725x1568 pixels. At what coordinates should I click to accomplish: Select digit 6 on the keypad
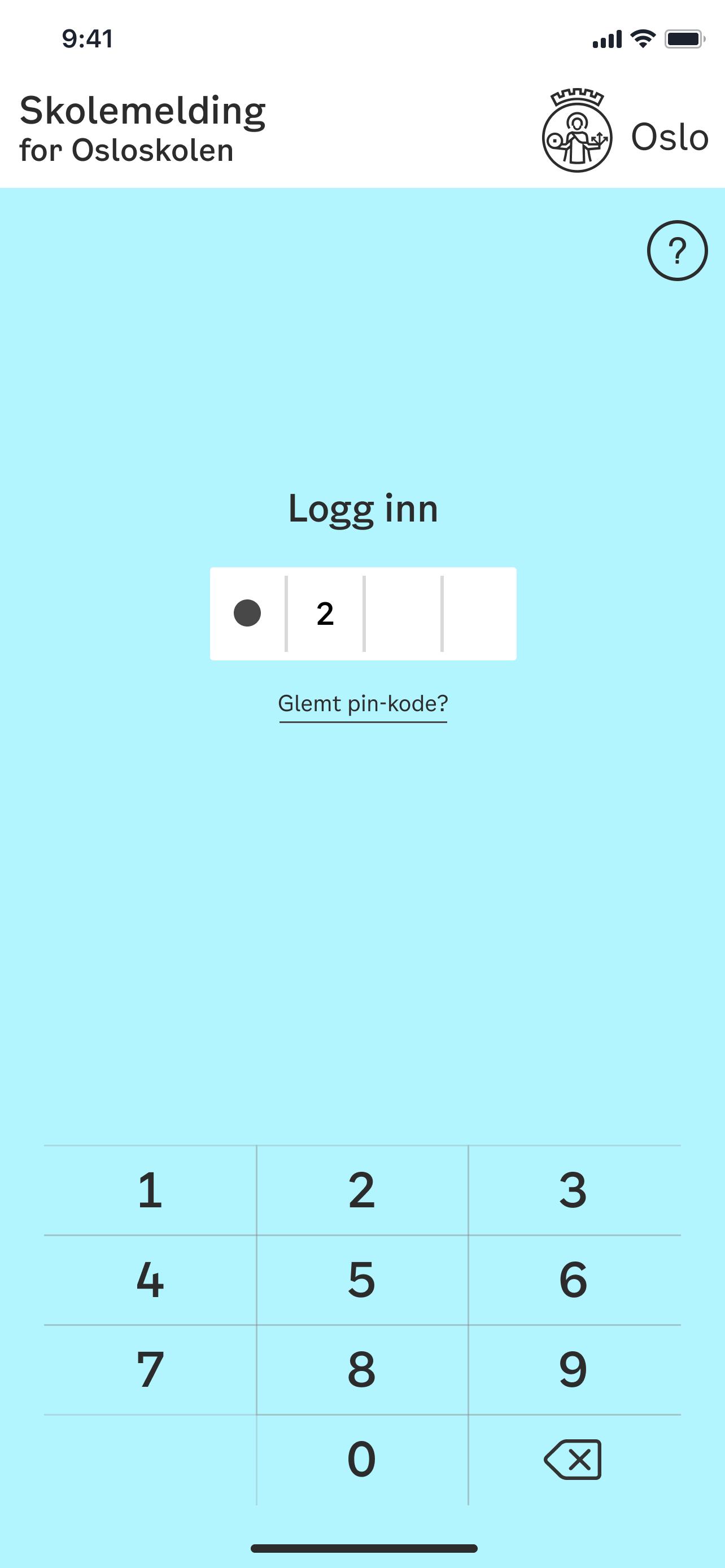coord(574,1280)
